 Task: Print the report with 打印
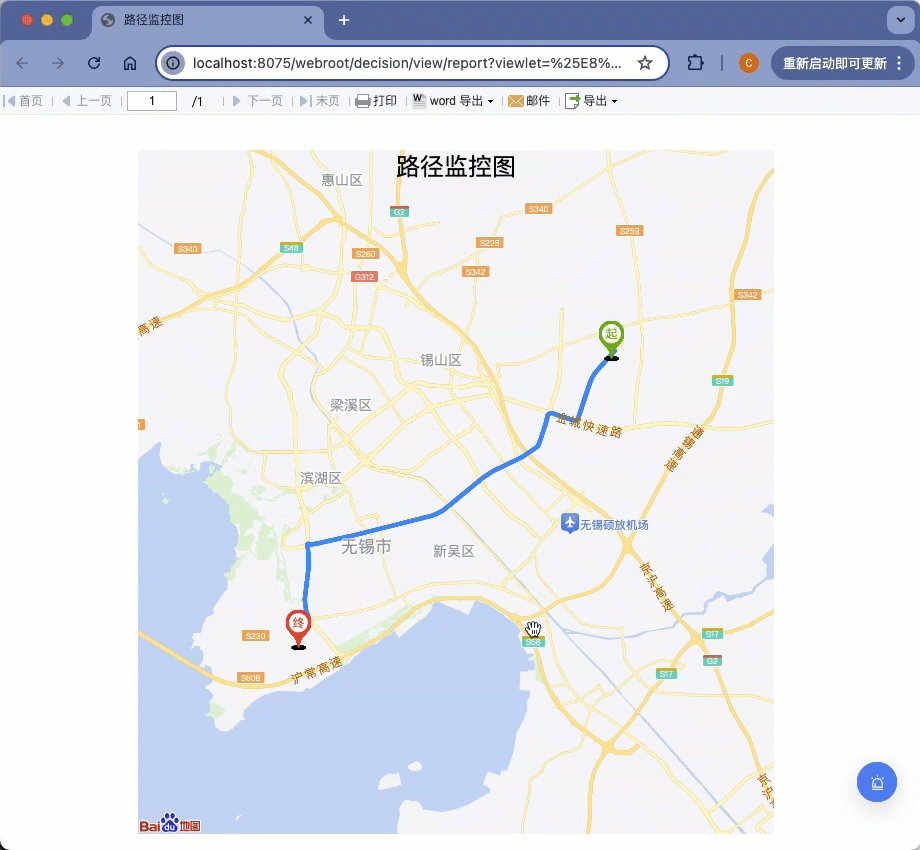click(377, 101)
